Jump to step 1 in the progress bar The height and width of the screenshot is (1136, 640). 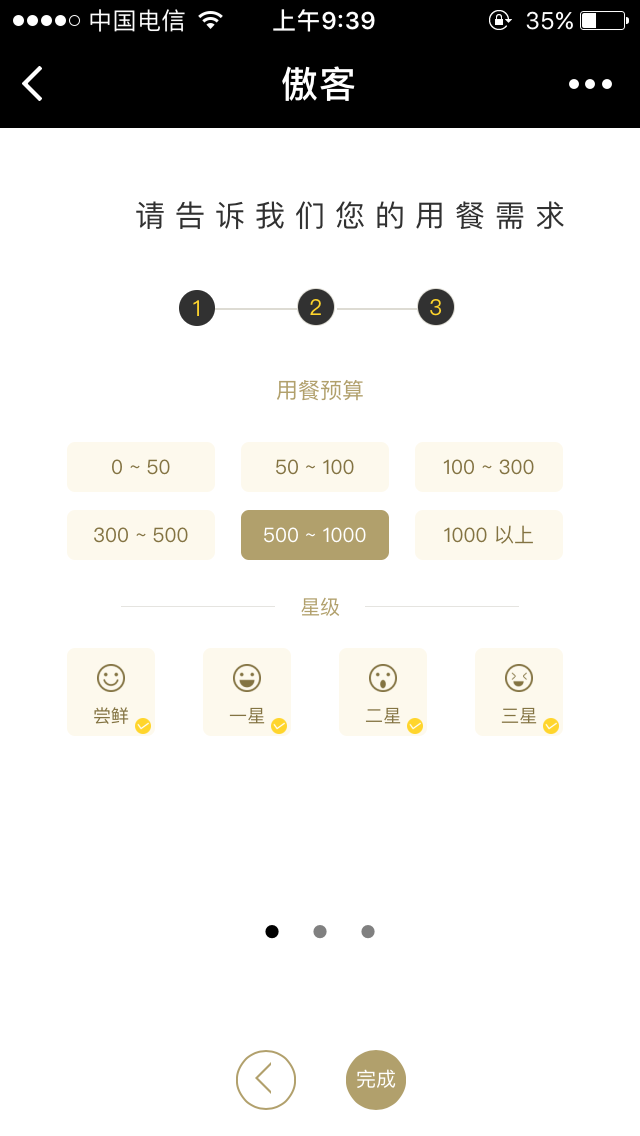pos(197,308)
